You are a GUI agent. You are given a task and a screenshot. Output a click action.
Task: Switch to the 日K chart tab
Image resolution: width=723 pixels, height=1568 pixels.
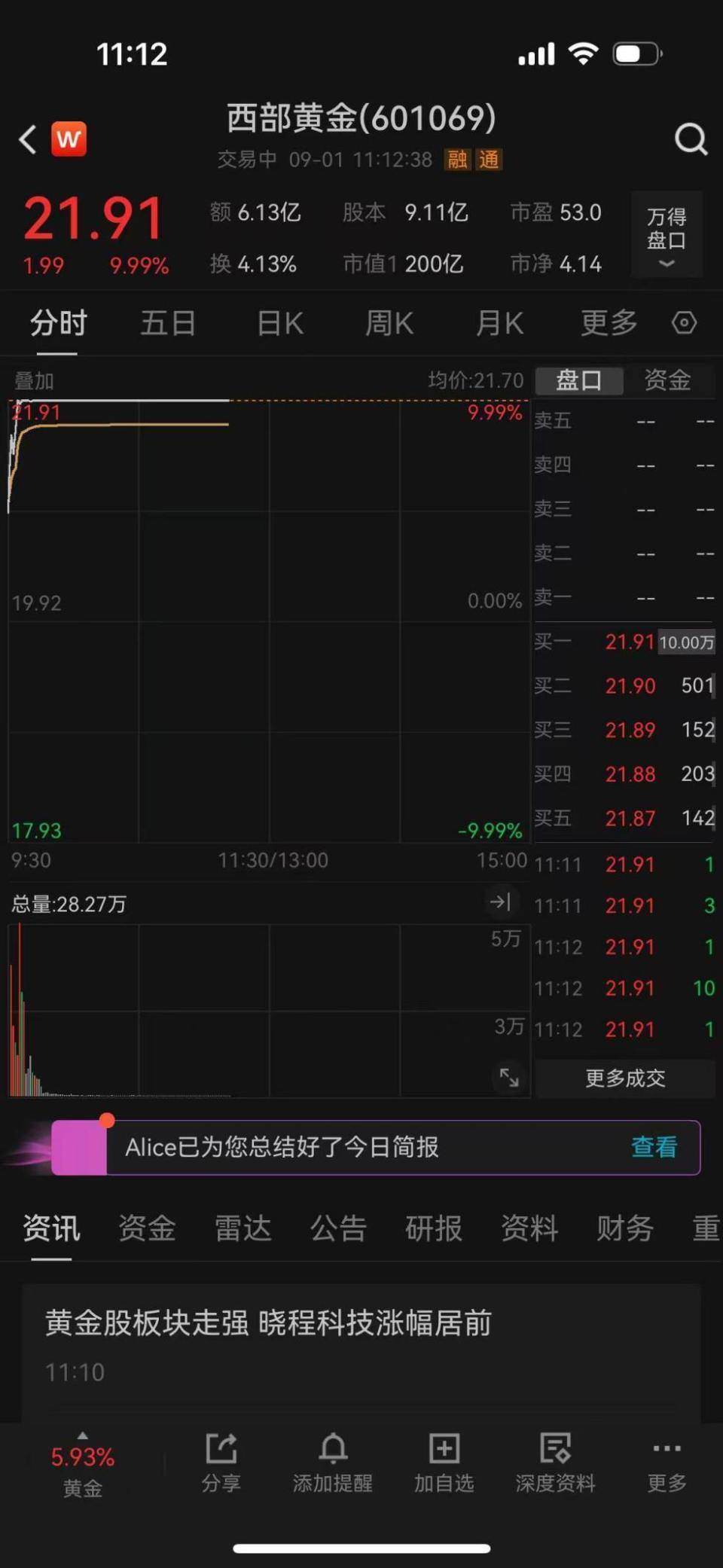[x=278, y=322]
